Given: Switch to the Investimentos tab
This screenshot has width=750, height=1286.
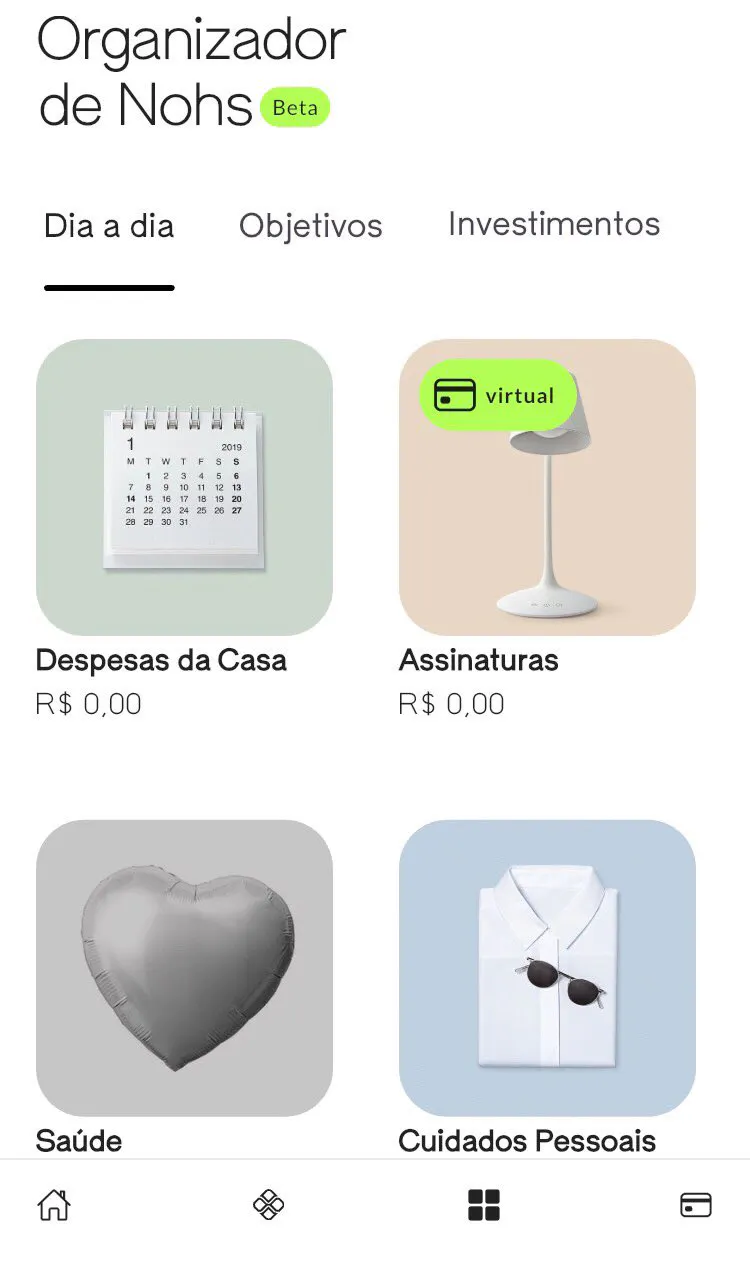Looking at the screenshot, I should (x=553, y=224).
